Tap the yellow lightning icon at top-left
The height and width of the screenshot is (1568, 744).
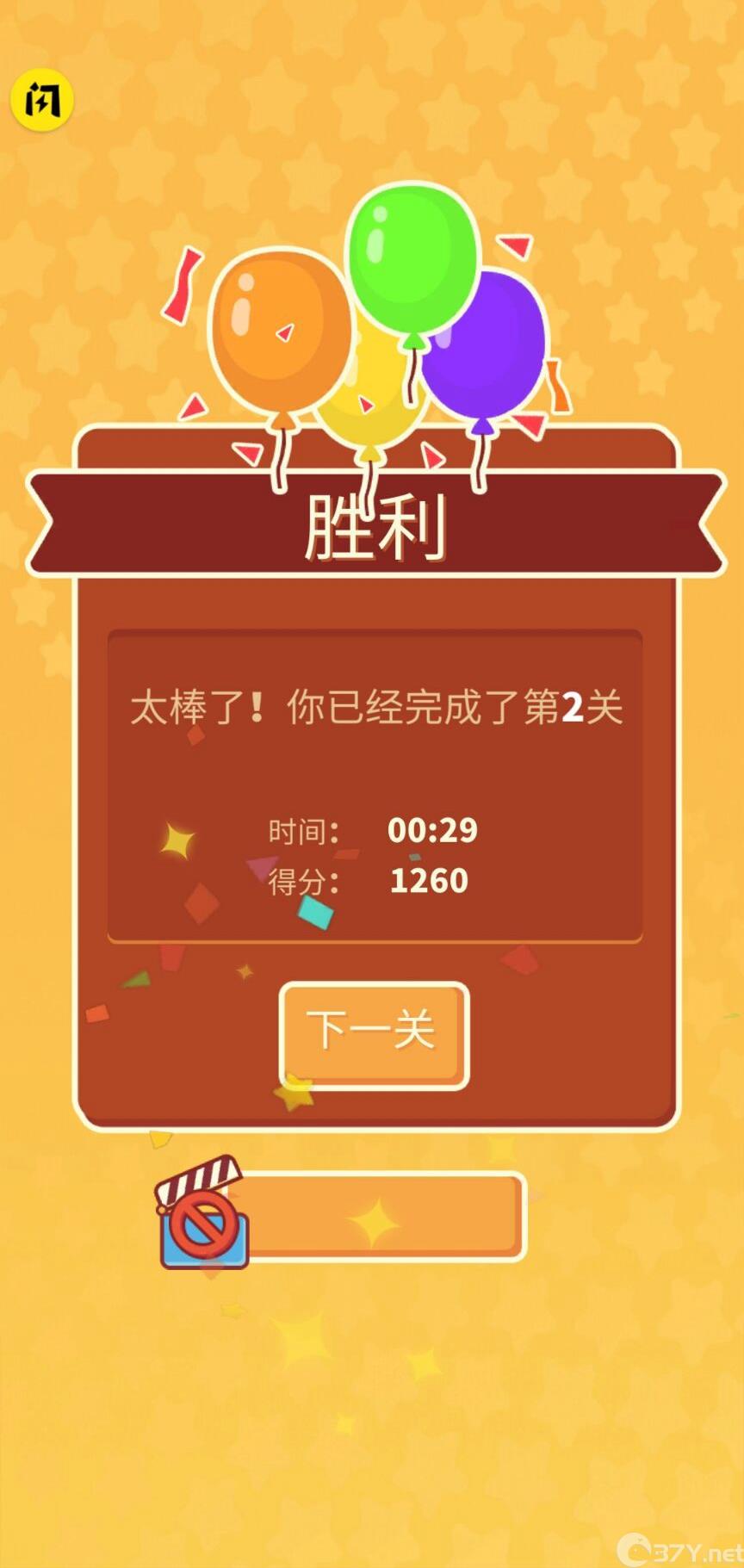41,100
